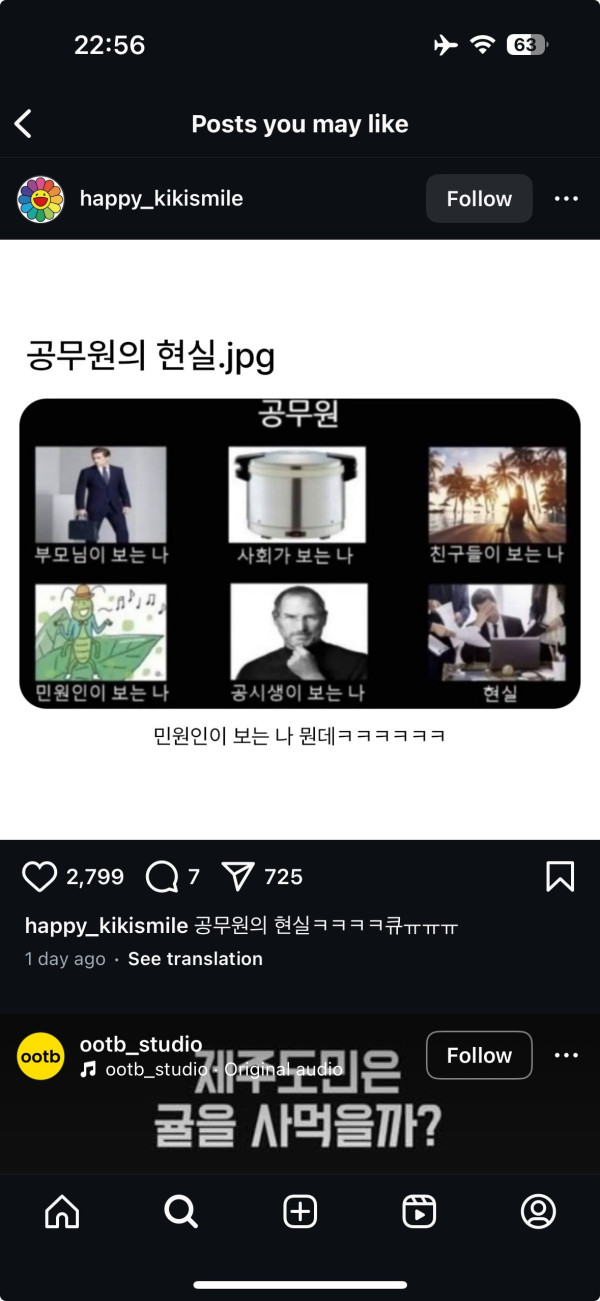Like happy_kikismile's post
Image resolution: width=600 pixels, height=1301 pixels.
coord(40,877)
